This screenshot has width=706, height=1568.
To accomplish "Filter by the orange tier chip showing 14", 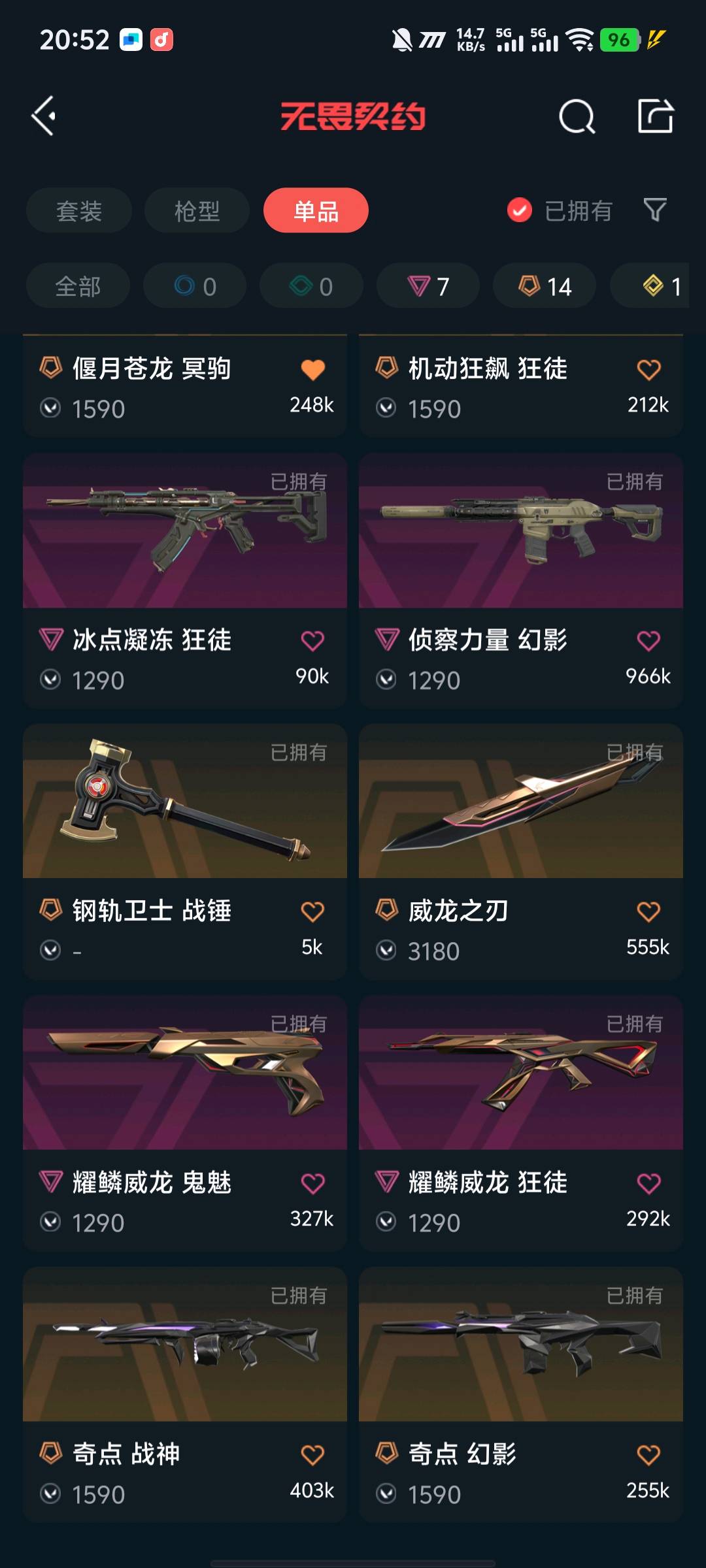I will [x=545, y=286].
